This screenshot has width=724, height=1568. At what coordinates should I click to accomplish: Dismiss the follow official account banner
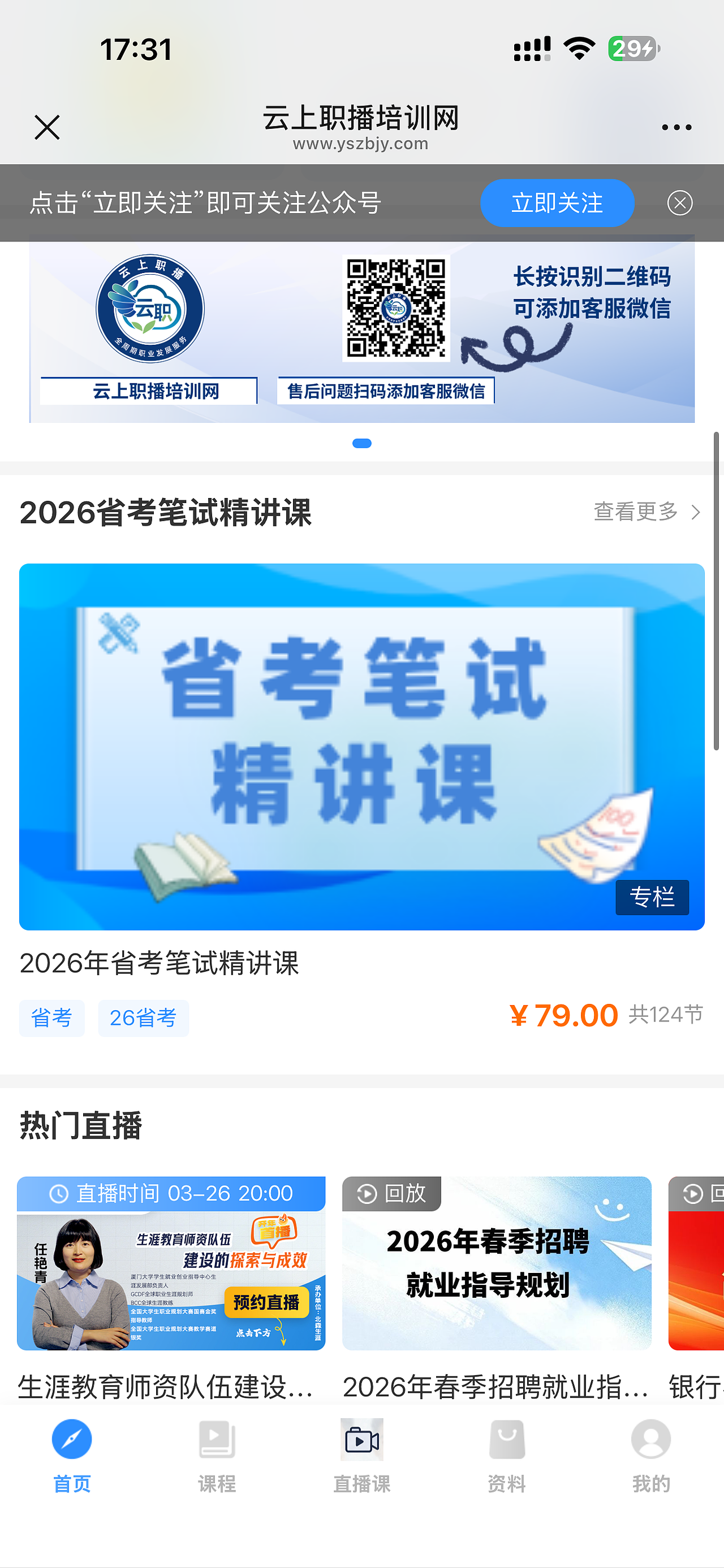point(680,203)
